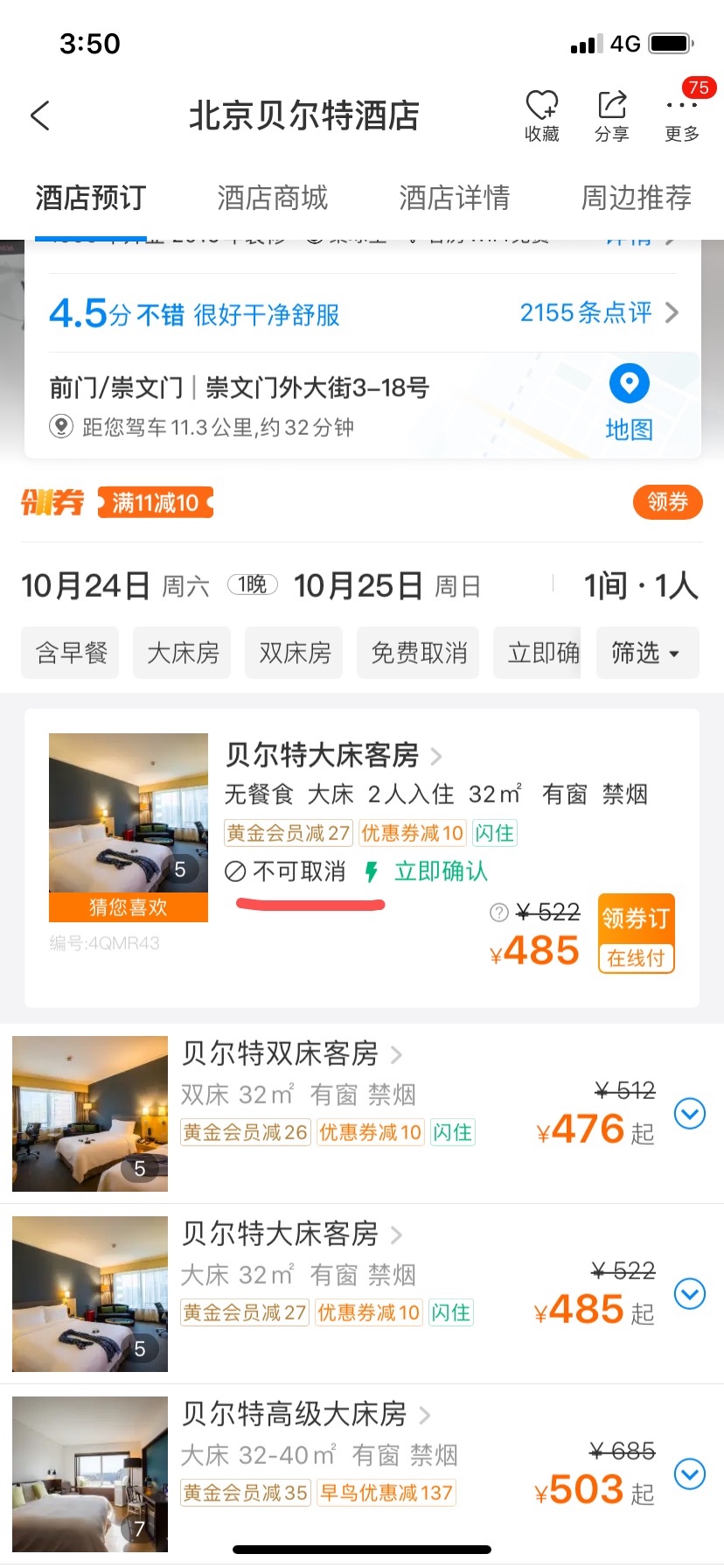Share this hotel via 分享 icon
Image resolution: width=724 pixels, height=1568 pixels.
612,115
